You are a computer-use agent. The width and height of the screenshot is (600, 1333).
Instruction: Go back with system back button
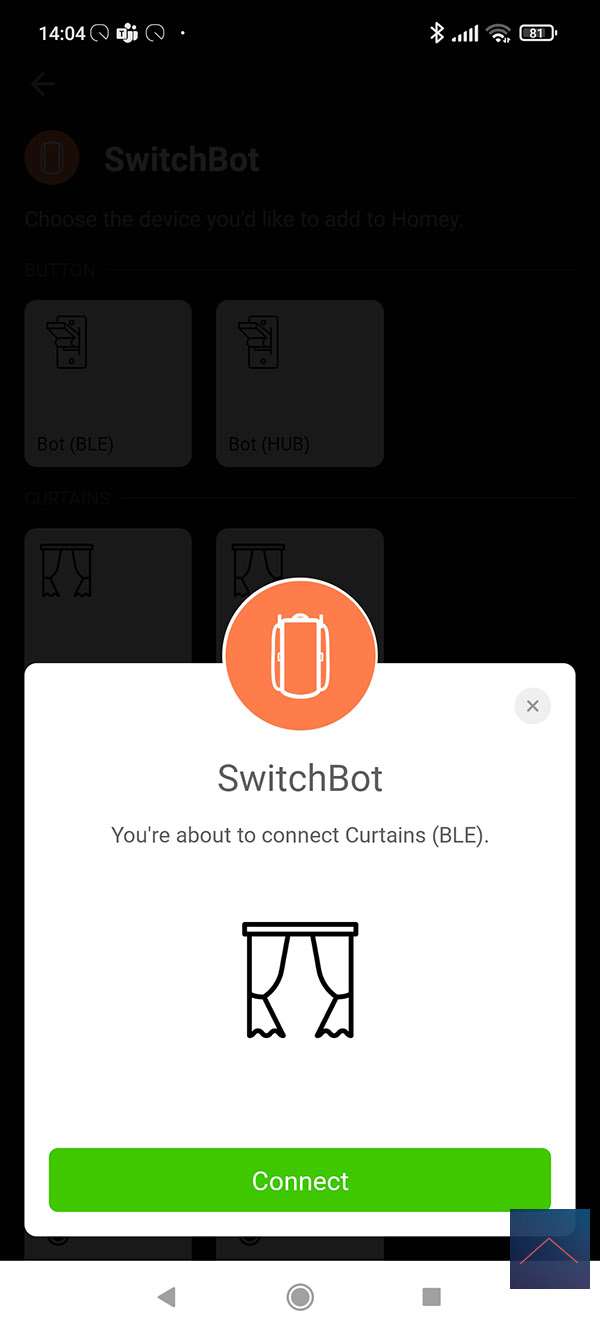coord(167,1297)
